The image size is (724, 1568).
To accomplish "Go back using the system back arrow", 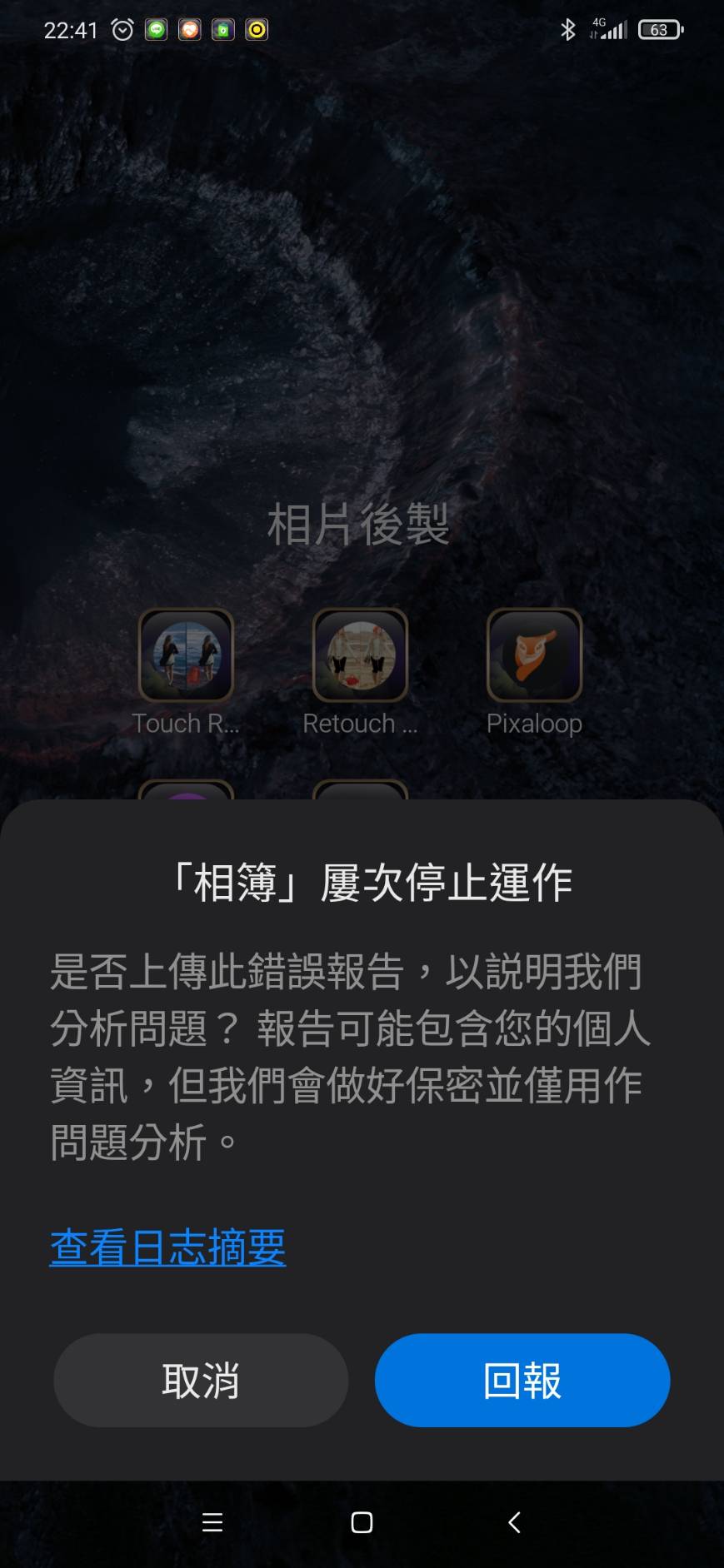I will pos(514,1522).
